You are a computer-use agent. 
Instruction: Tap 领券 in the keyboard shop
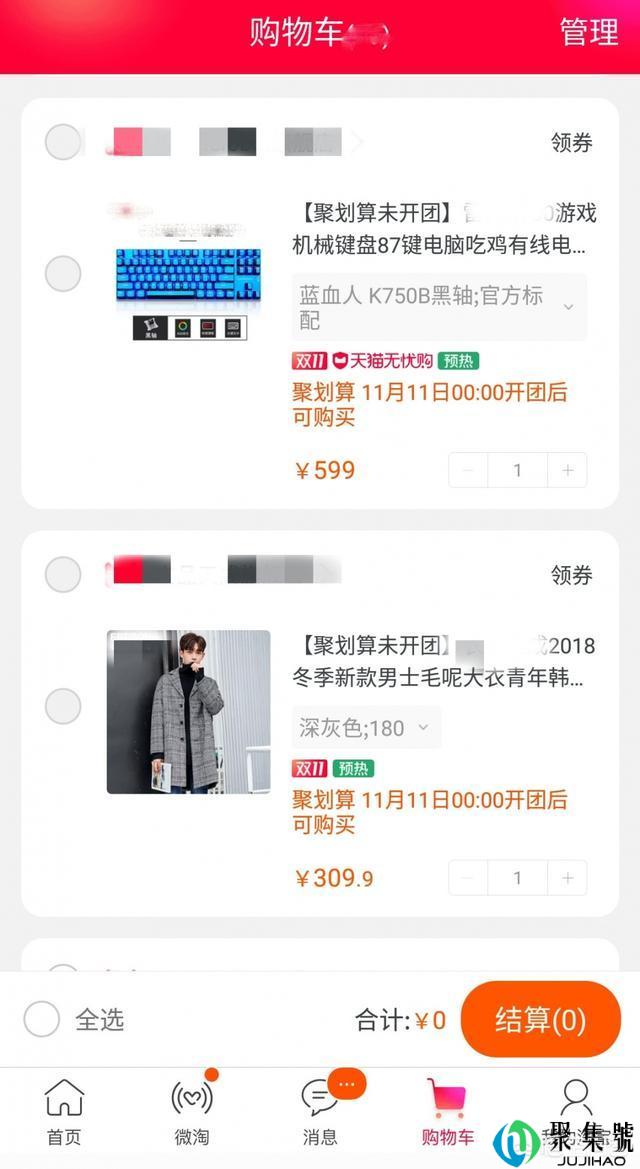[x=571, y=142]
